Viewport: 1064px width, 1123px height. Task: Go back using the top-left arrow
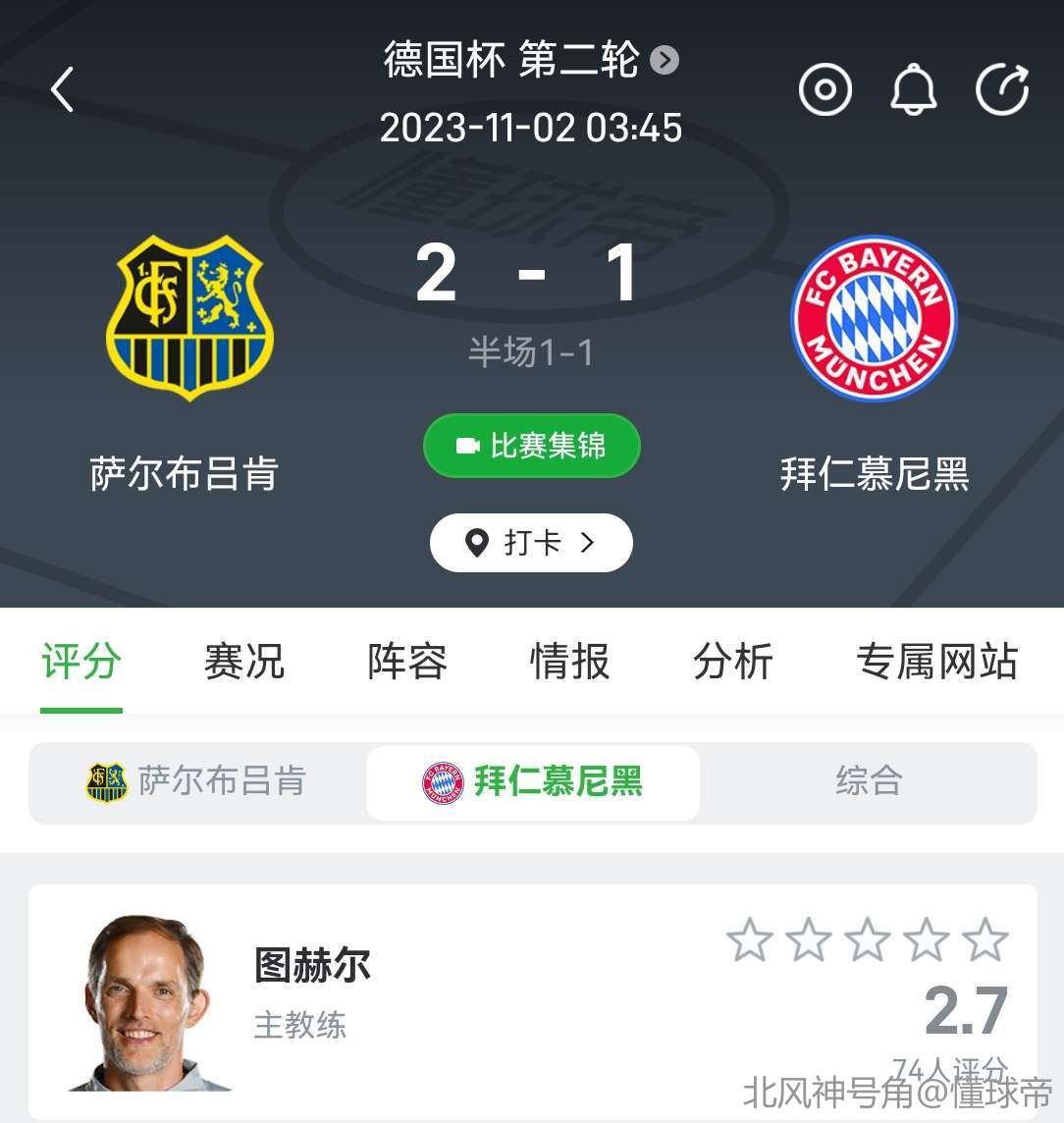[x=63, y=90]
